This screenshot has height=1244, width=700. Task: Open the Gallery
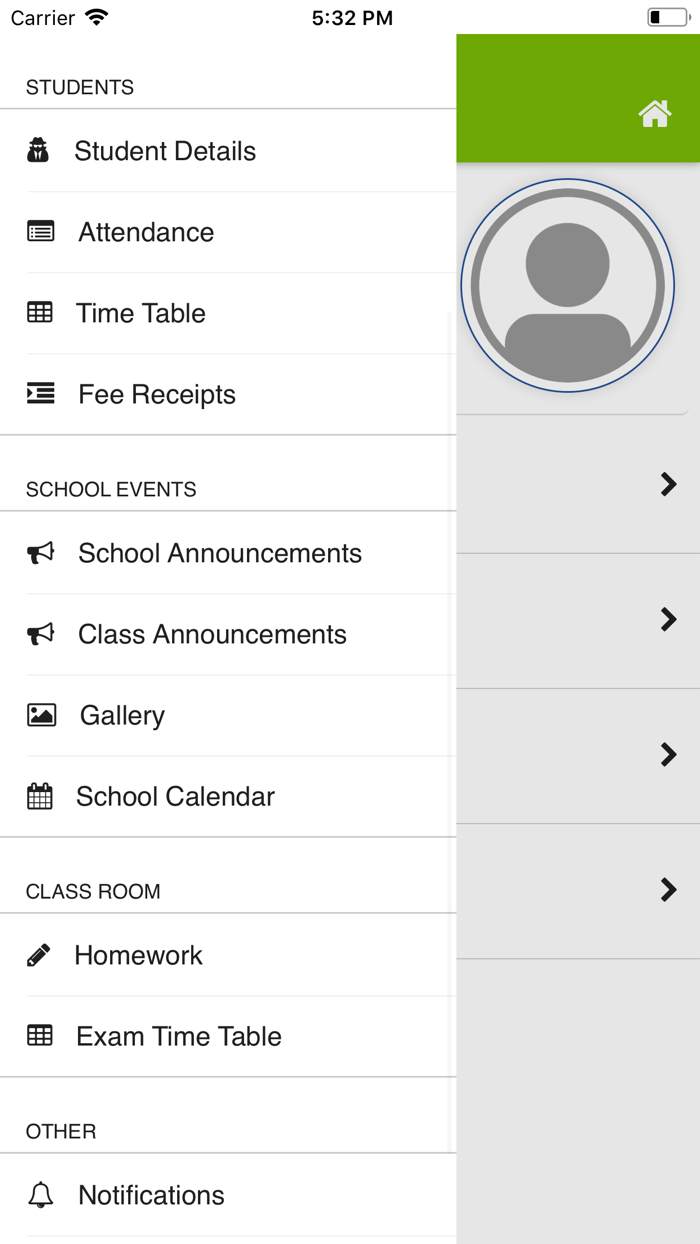tap(122, 715)
